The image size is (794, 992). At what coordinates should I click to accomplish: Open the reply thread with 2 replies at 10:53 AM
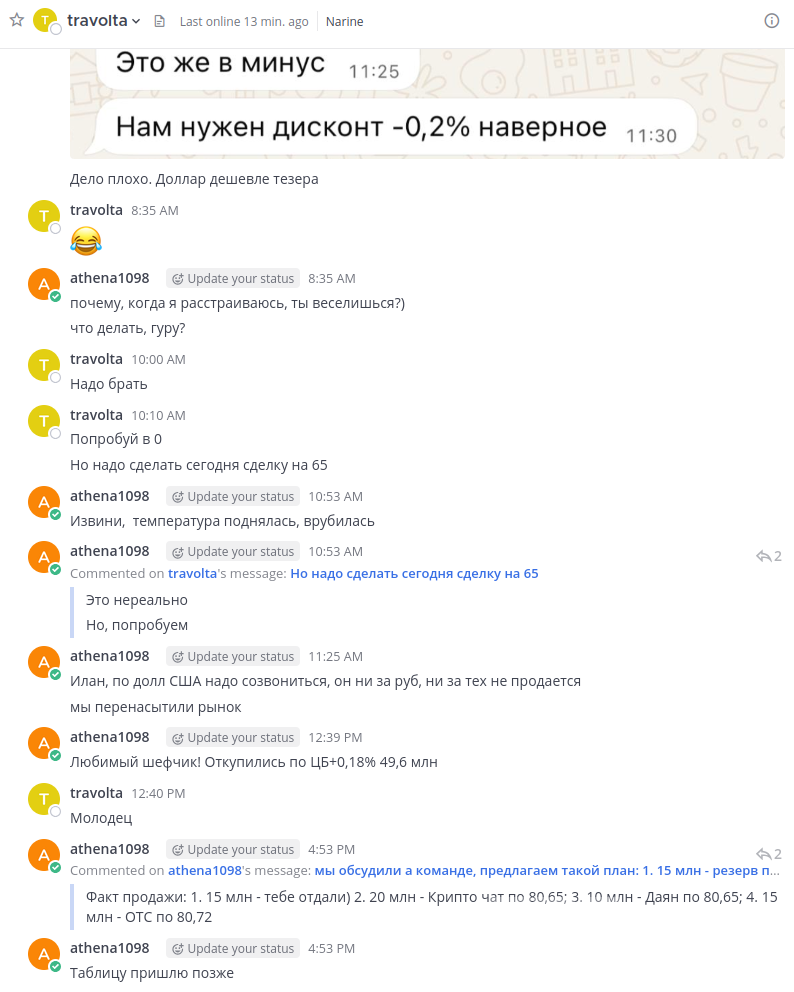coord(768,556)
